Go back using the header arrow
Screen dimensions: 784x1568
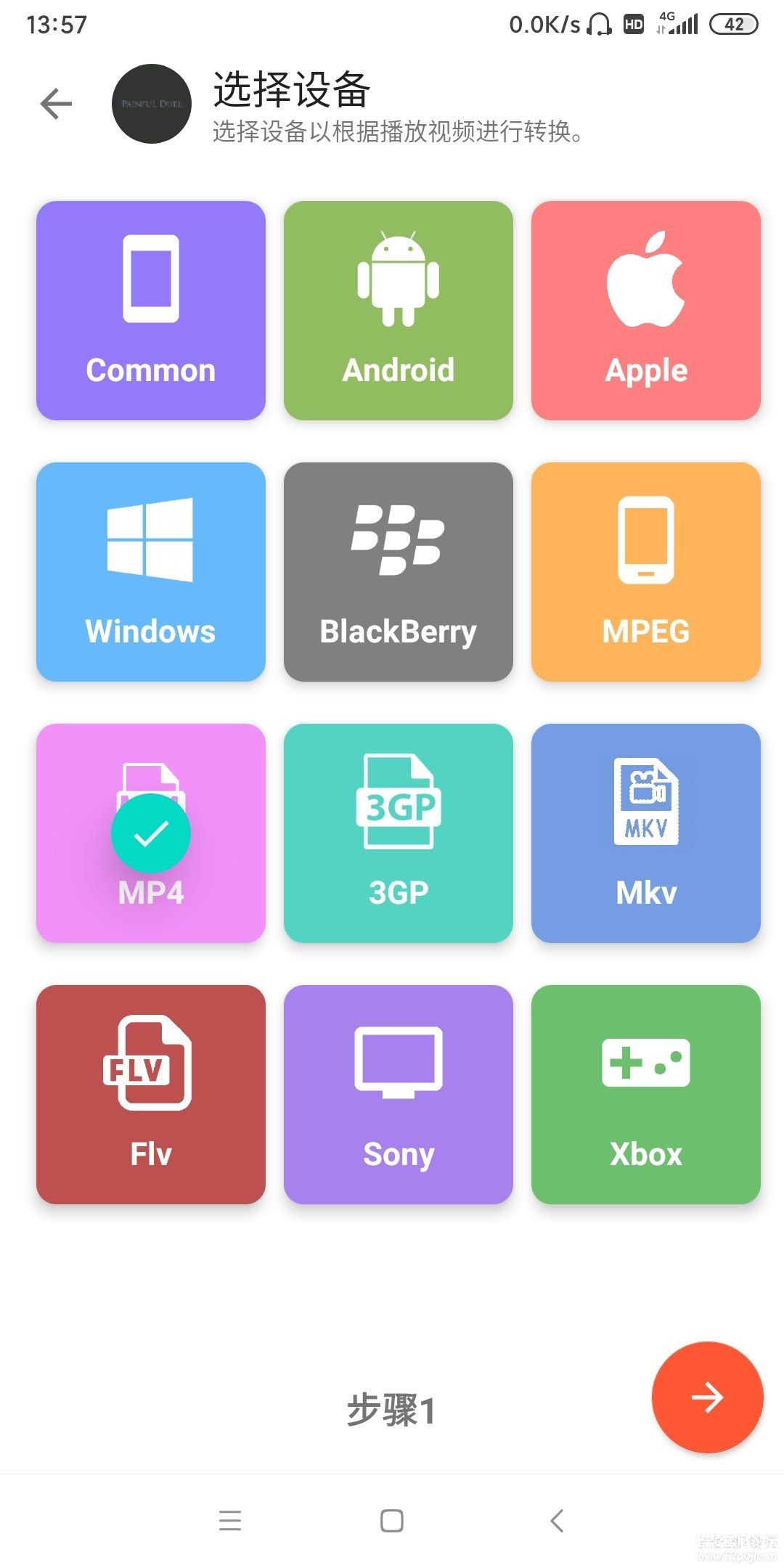pos(56,104)
